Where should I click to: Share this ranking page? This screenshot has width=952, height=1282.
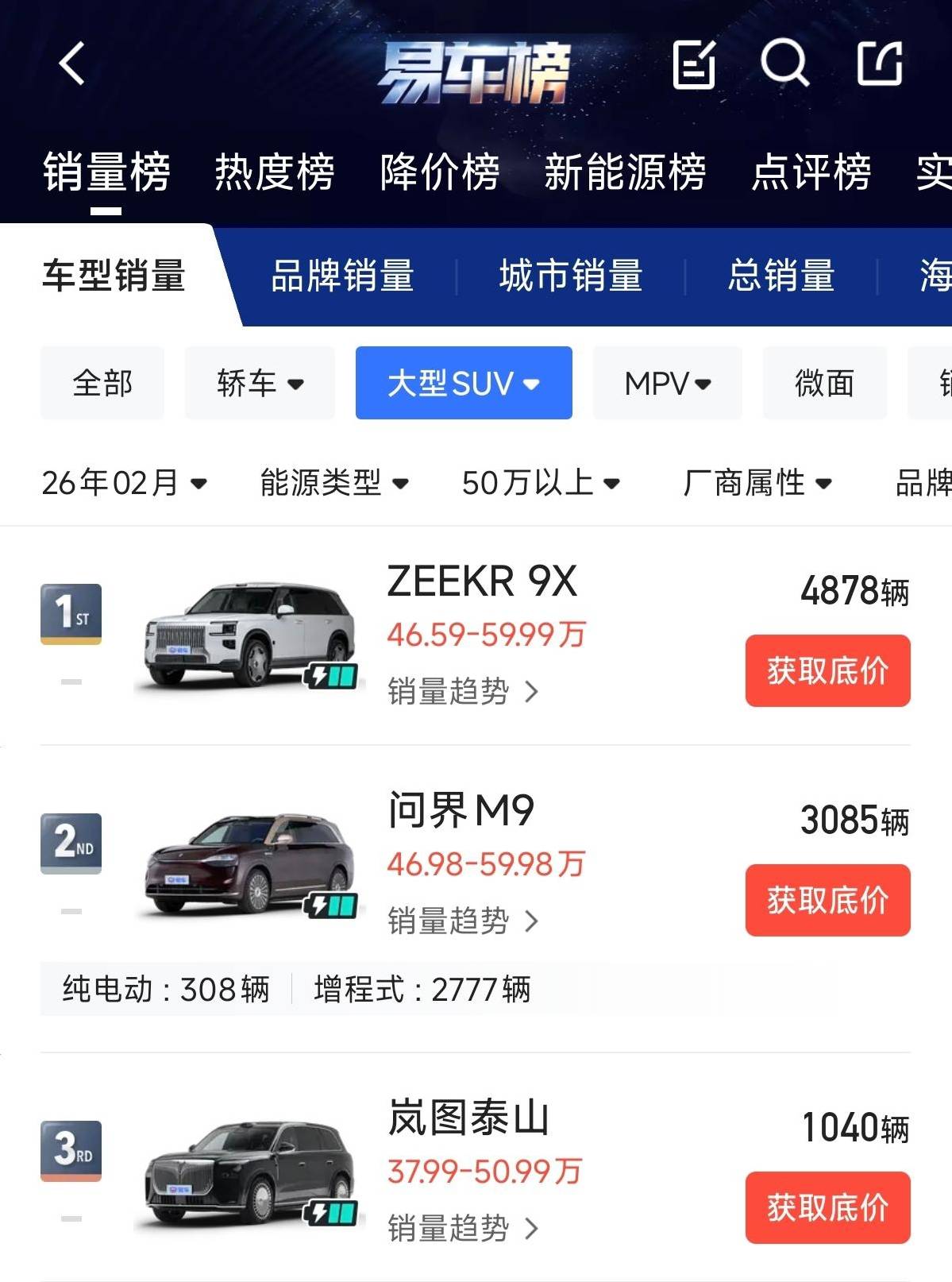point(880,64)
